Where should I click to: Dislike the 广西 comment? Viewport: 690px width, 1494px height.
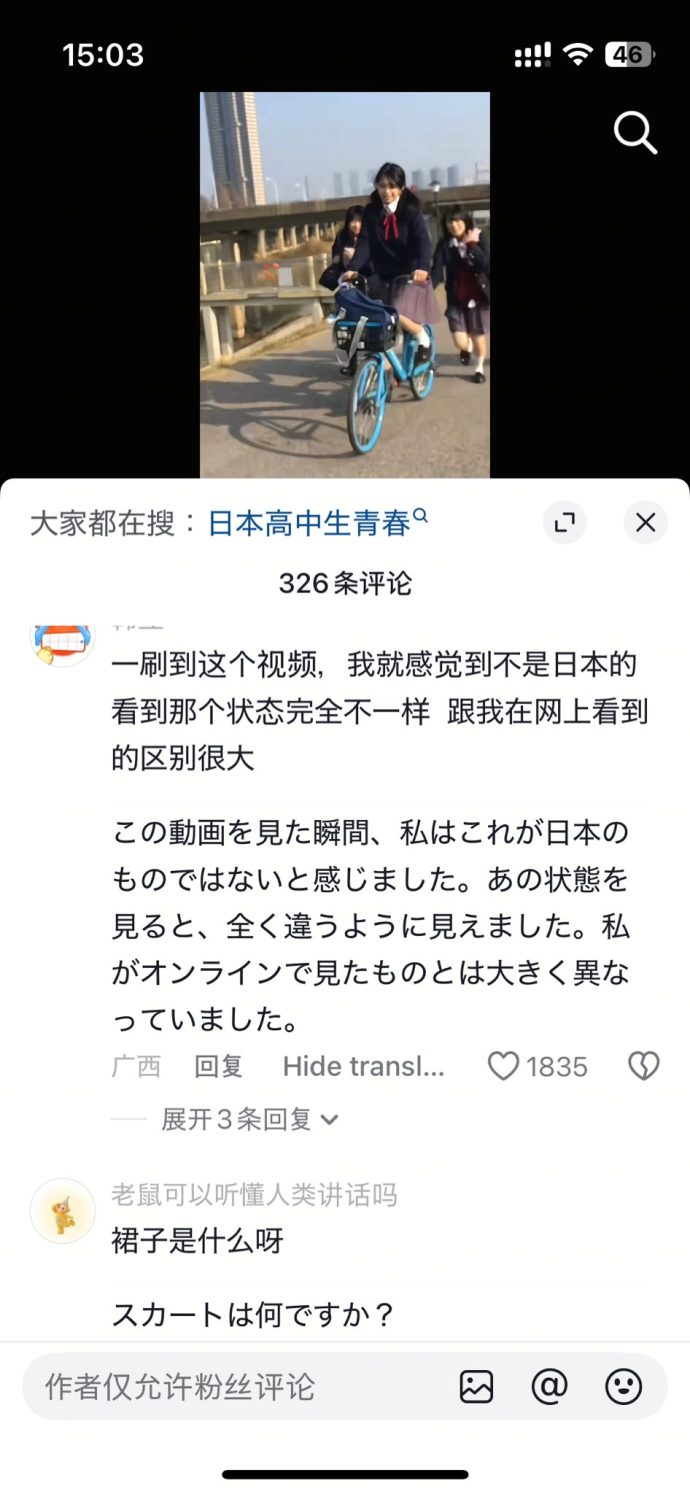coord(643,1066)
